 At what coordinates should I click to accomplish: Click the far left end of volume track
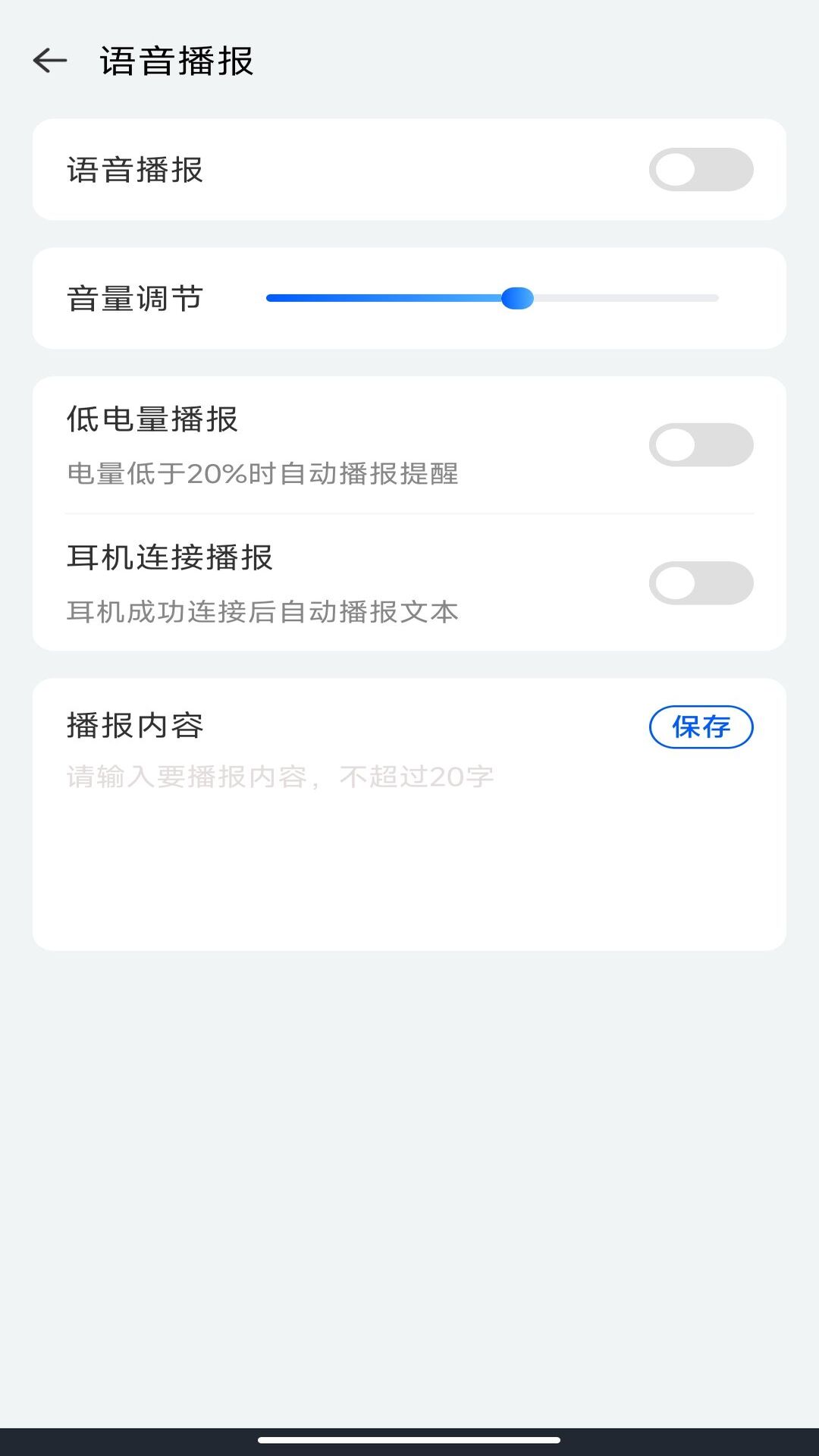click(x=269, y=298)
